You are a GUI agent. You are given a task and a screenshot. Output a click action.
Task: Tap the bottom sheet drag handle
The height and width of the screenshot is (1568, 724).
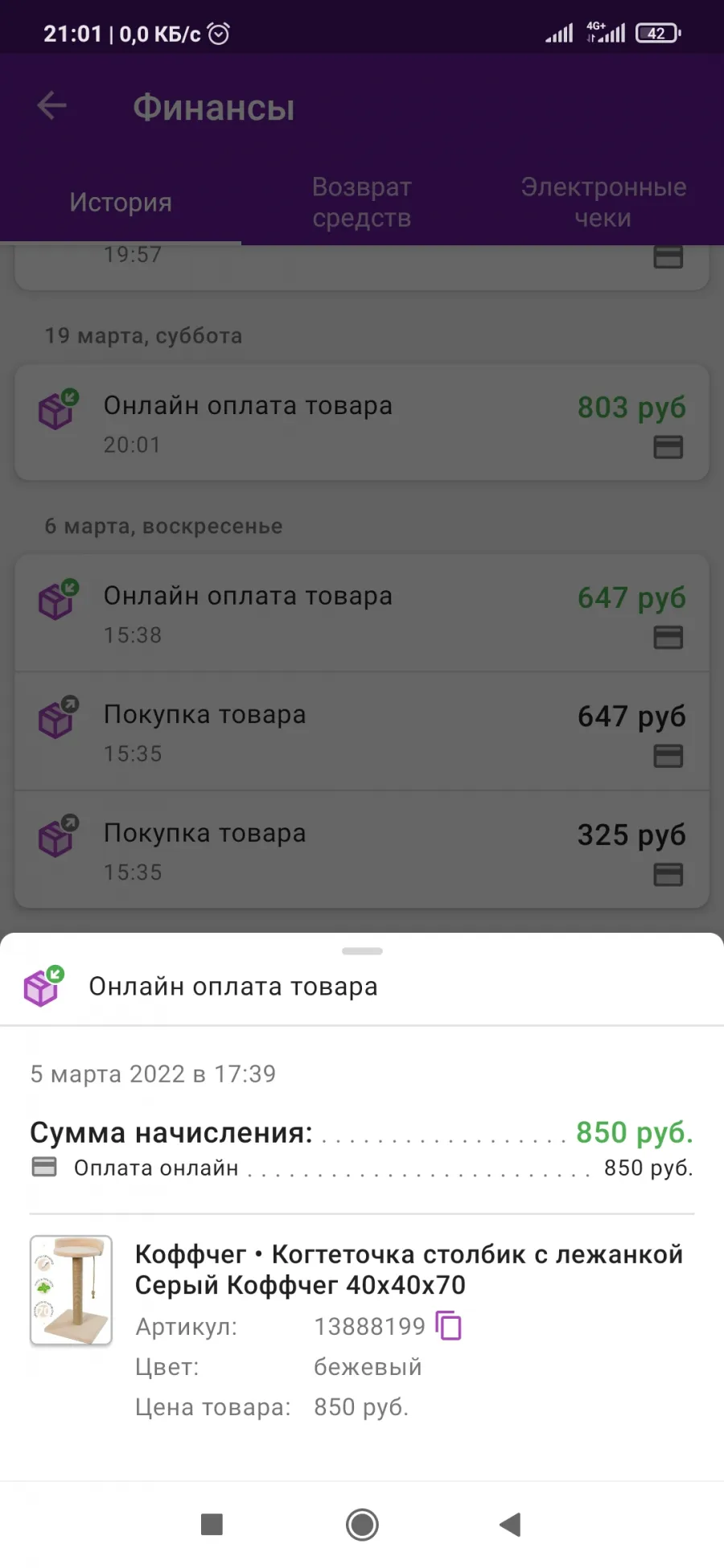[362, 951]
